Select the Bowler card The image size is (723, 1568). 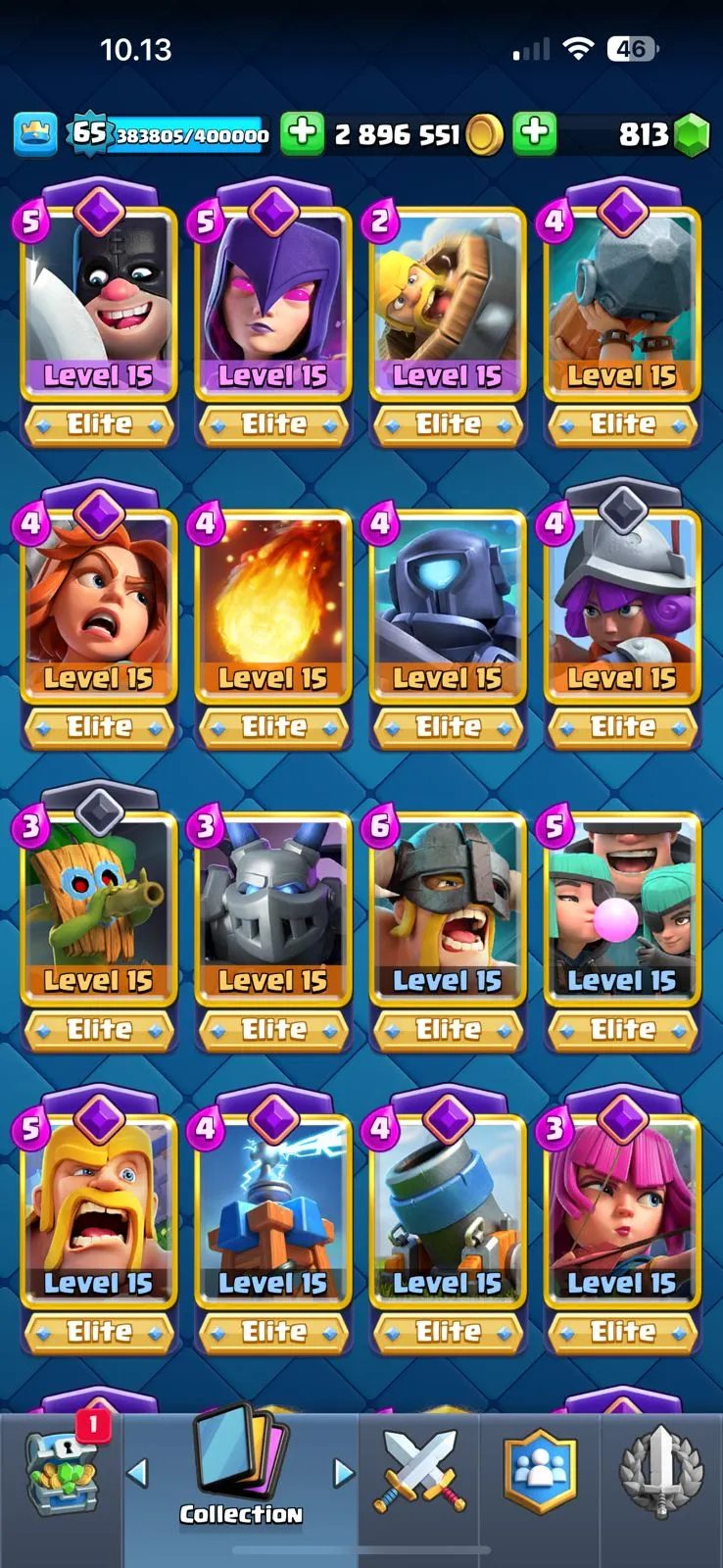click(x=621, y=304)
